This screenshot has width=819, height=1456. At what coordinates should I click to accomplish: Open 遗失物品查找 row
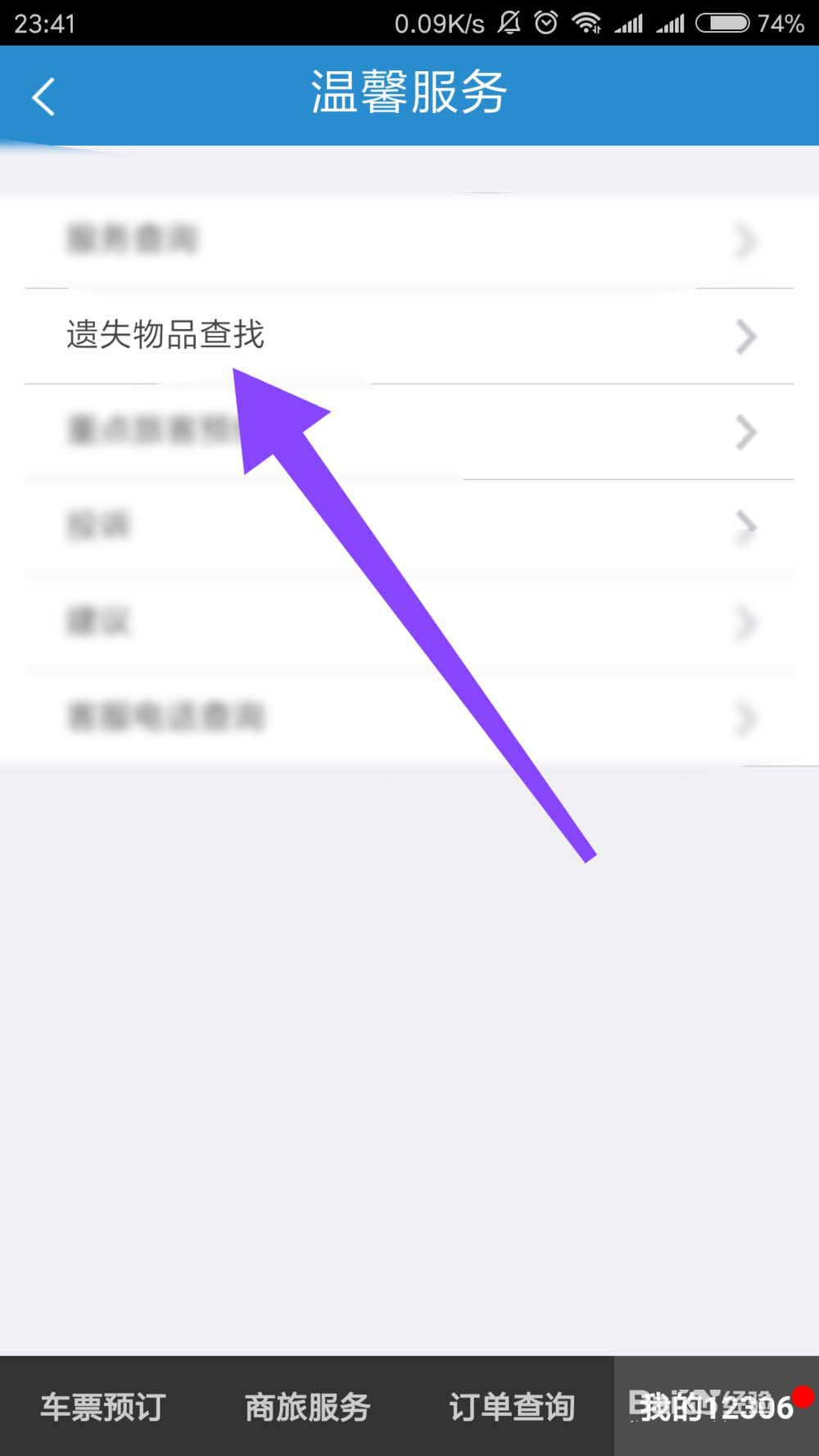(x=409, y=336)
